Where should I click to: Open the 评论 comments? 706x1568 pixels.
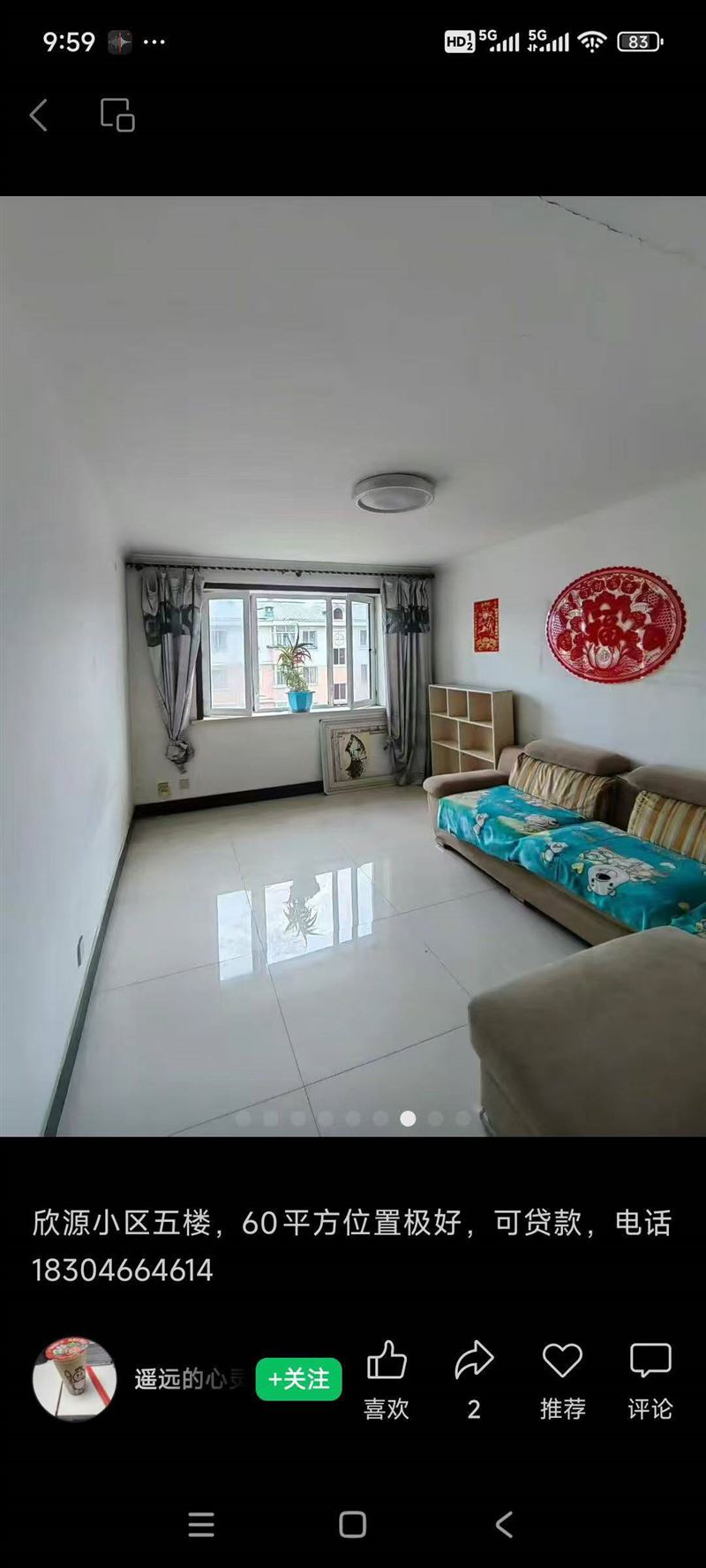click(650, 1380)
